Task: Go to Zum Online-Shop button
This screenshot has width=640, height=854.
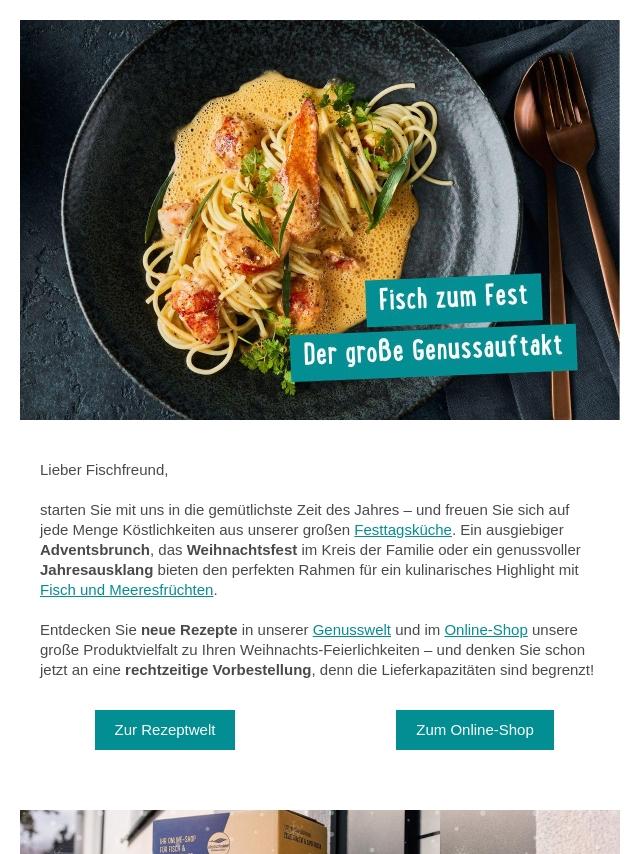Action: pyautogui.click(x=474, y=730)
